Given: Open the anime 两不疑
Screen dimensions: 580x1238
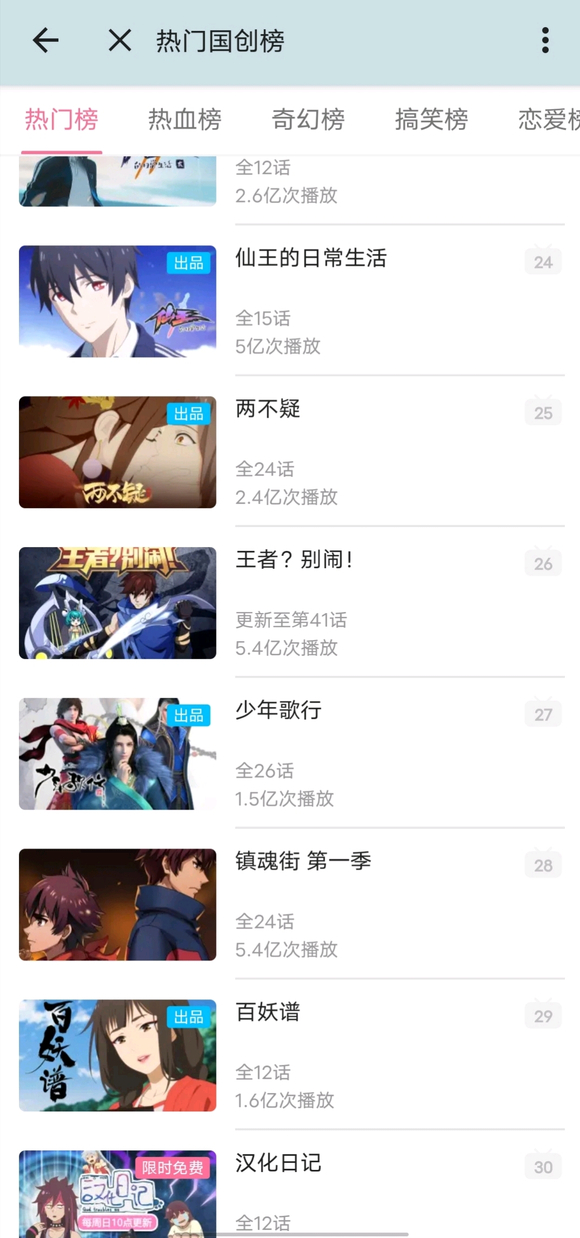Looking at the screenshot, I should click(x=290, y=452).
